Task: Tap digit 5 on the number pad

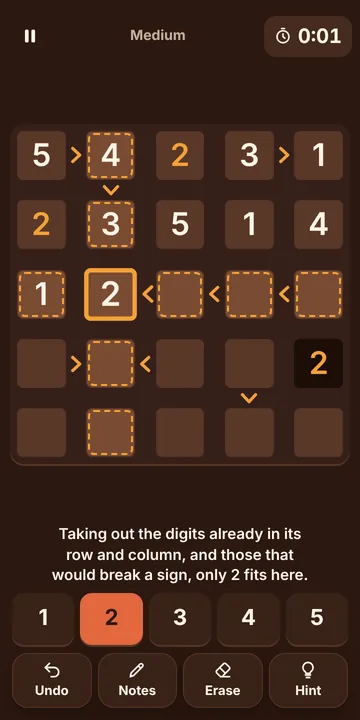Action: (317, 619)
